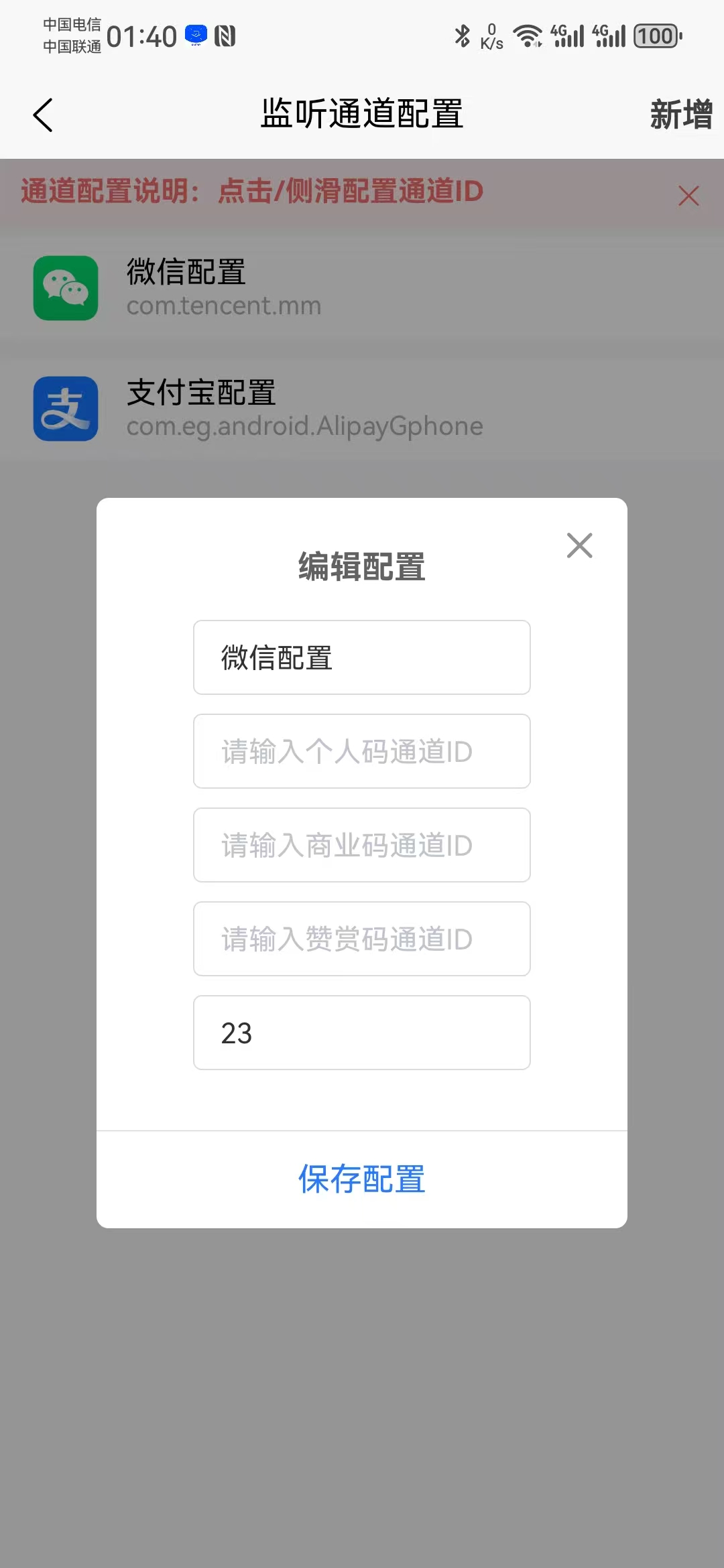This screenshot has height=1568, width=724.
Task: Select the 商业码通道ID input field
Action: (361, 845)
